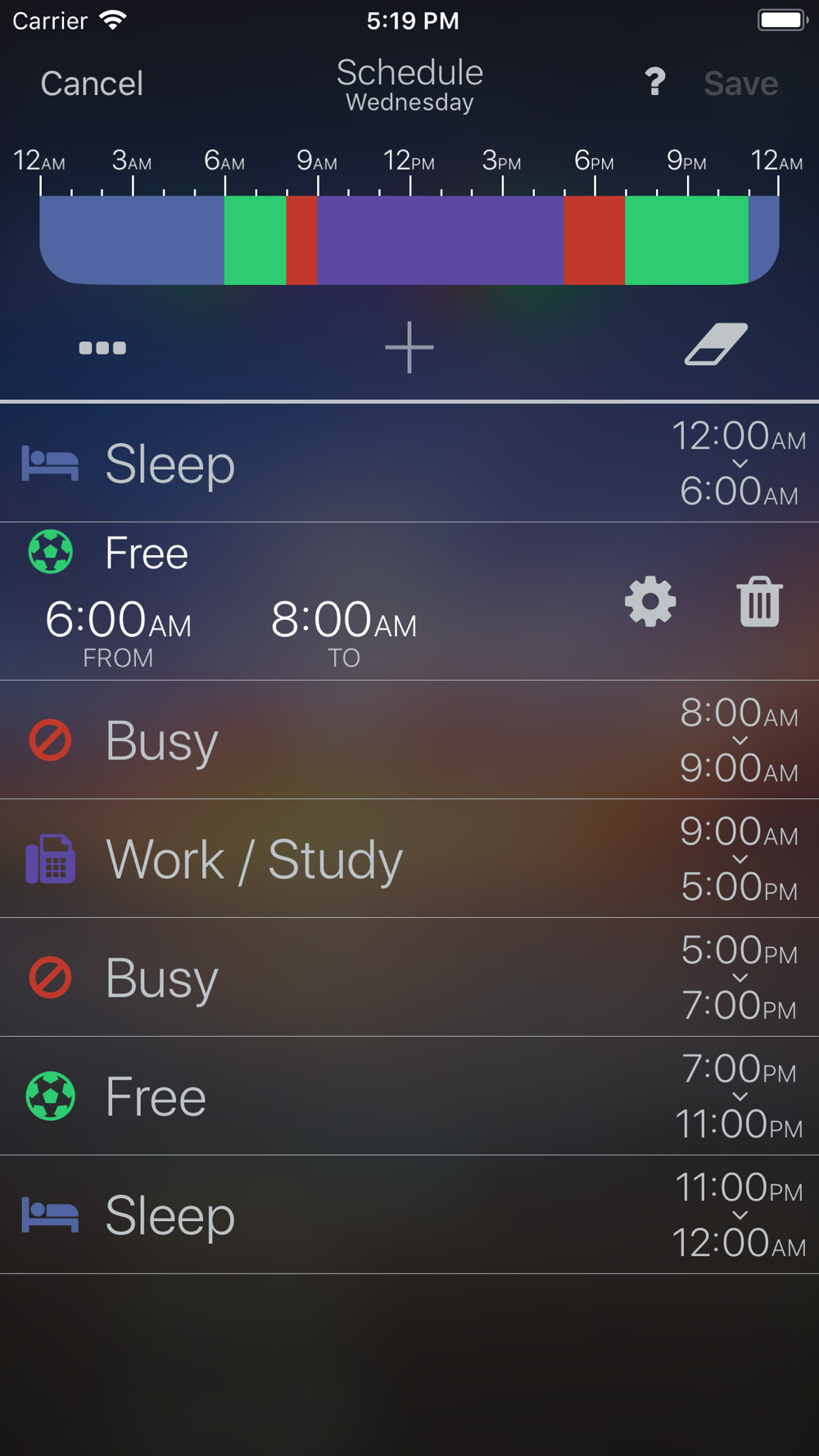Tap the evening green Free block on timeline
This screenshot has height=1456, width=819.
[x=686, y=240]
